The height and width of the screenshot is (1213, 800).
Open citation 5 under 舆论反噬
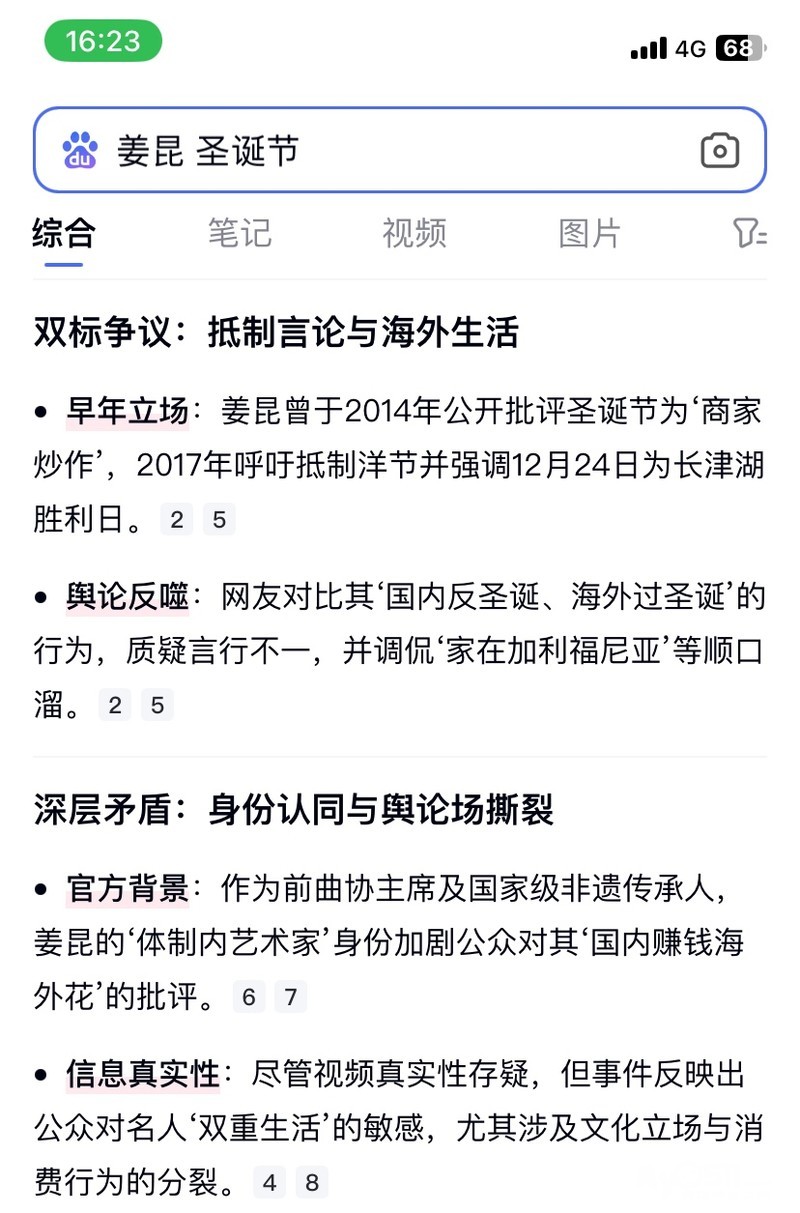[x=157, y=705]
